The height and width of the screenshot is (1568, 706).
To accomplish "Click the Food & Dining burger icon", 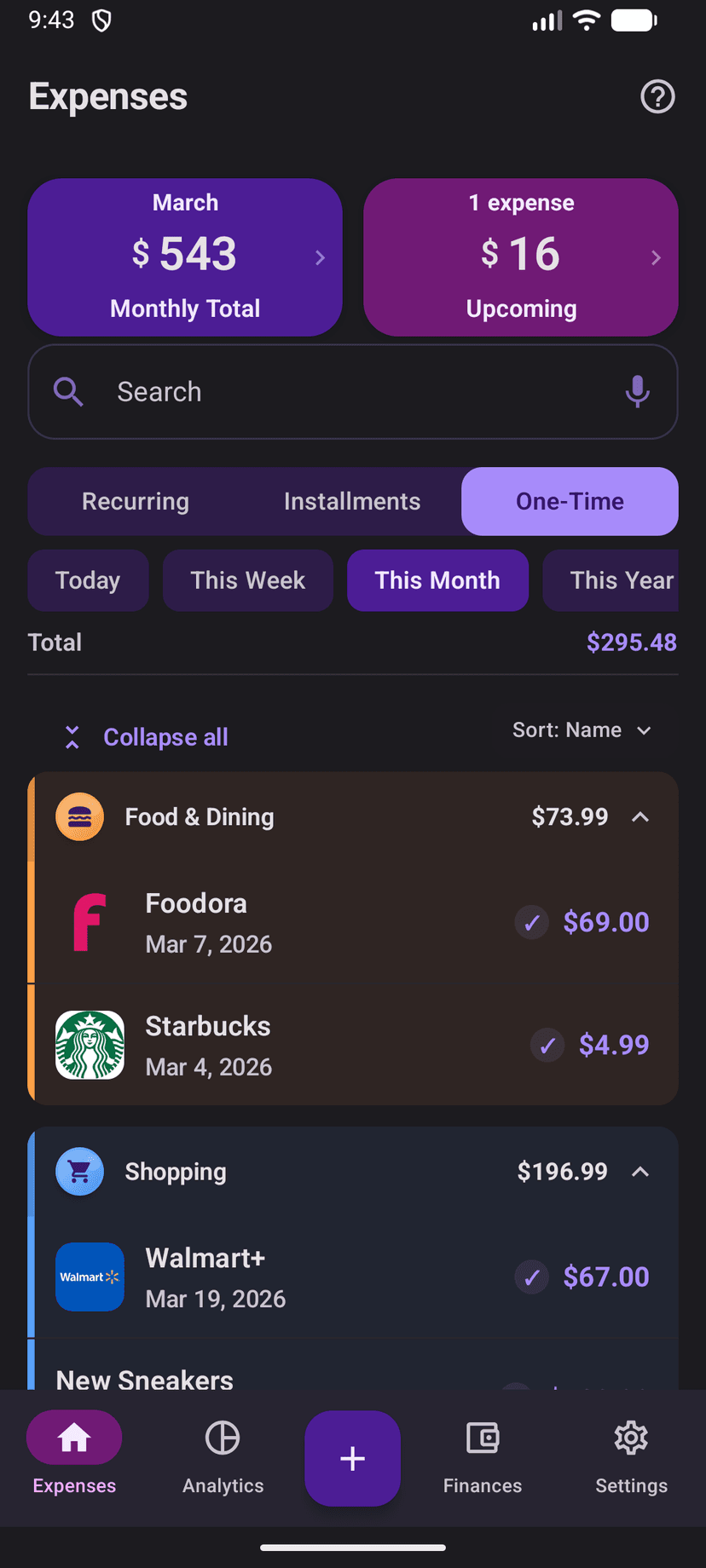I will (79, 816).
